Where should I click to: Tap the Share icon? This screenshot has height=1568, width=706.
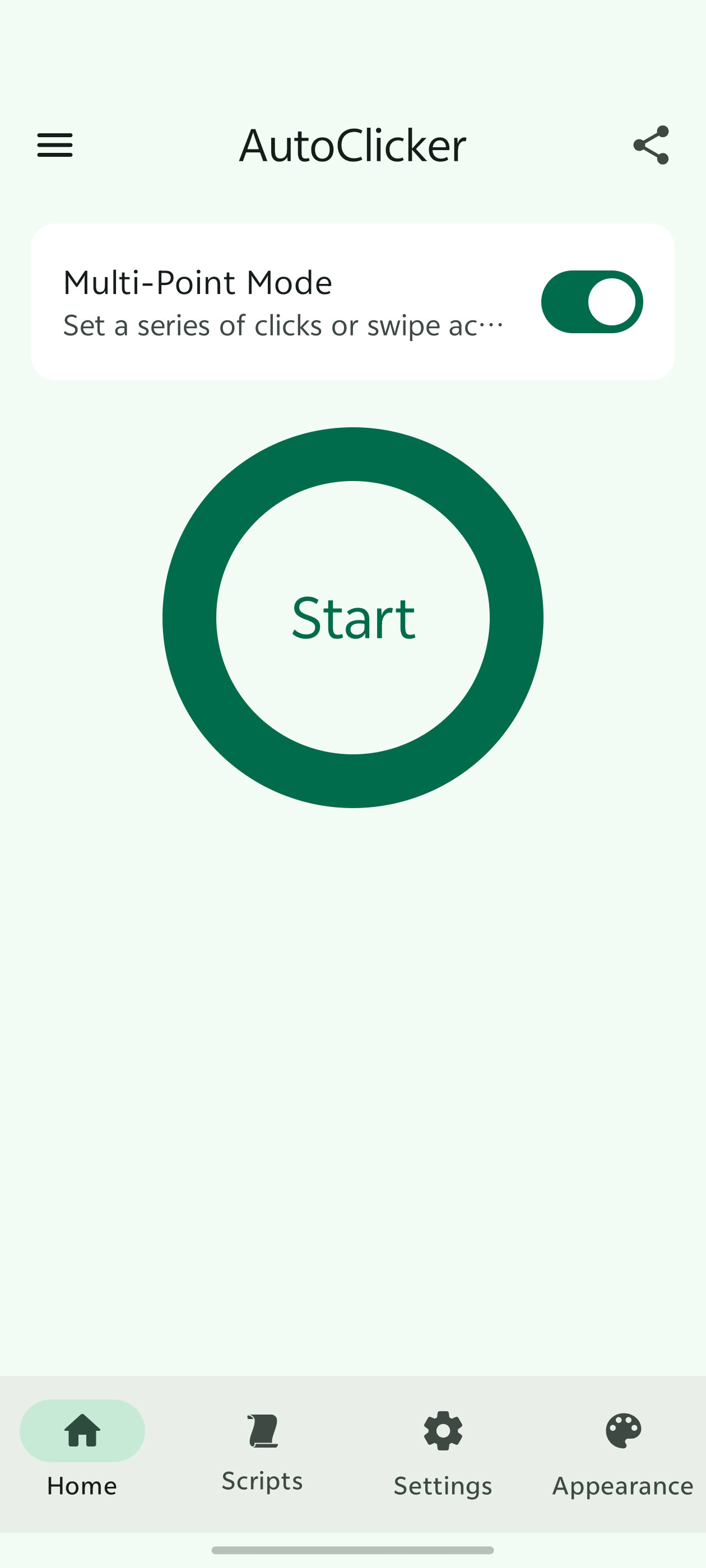[x=651, y=145]
